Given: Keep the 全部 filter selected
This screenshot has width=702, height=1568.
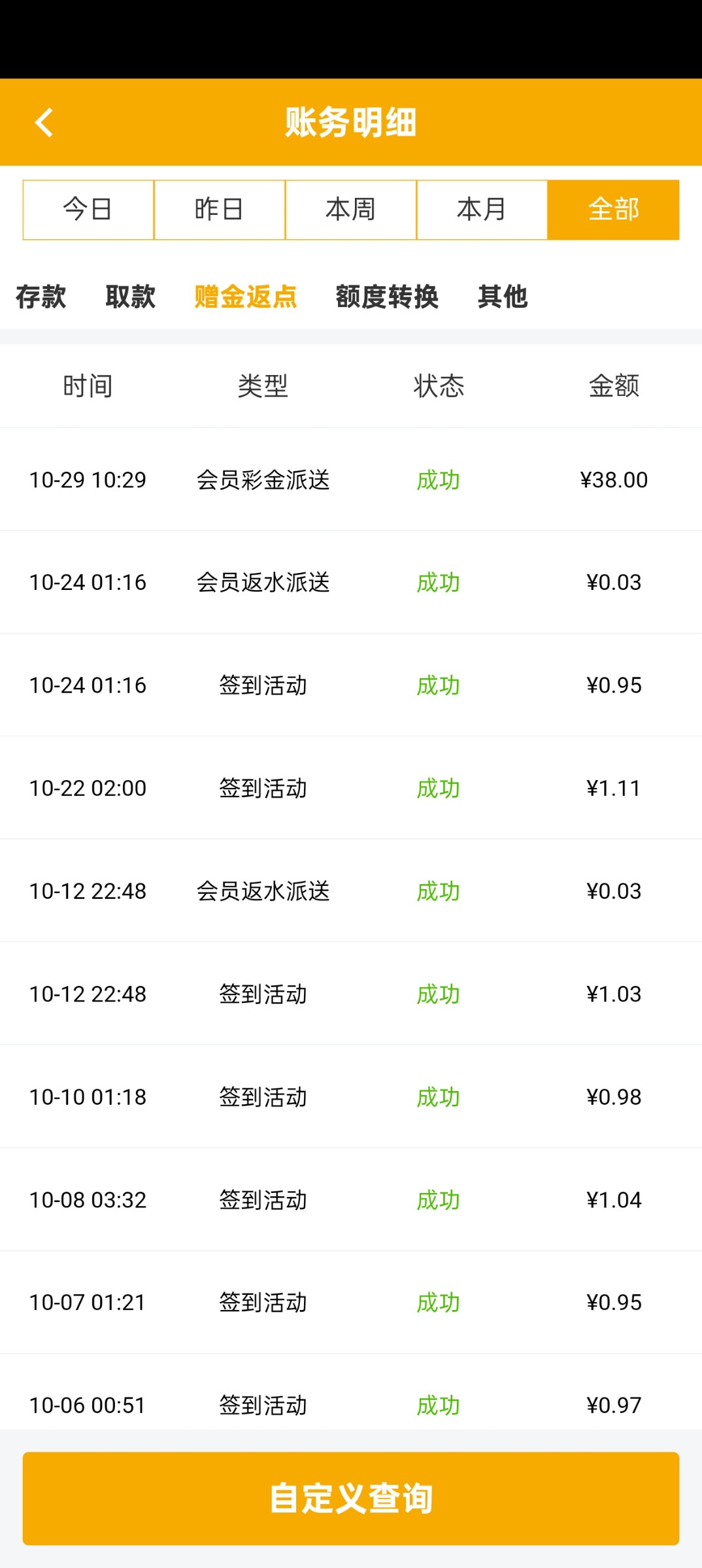Looking at the screenshot, I should coord(613,209).
